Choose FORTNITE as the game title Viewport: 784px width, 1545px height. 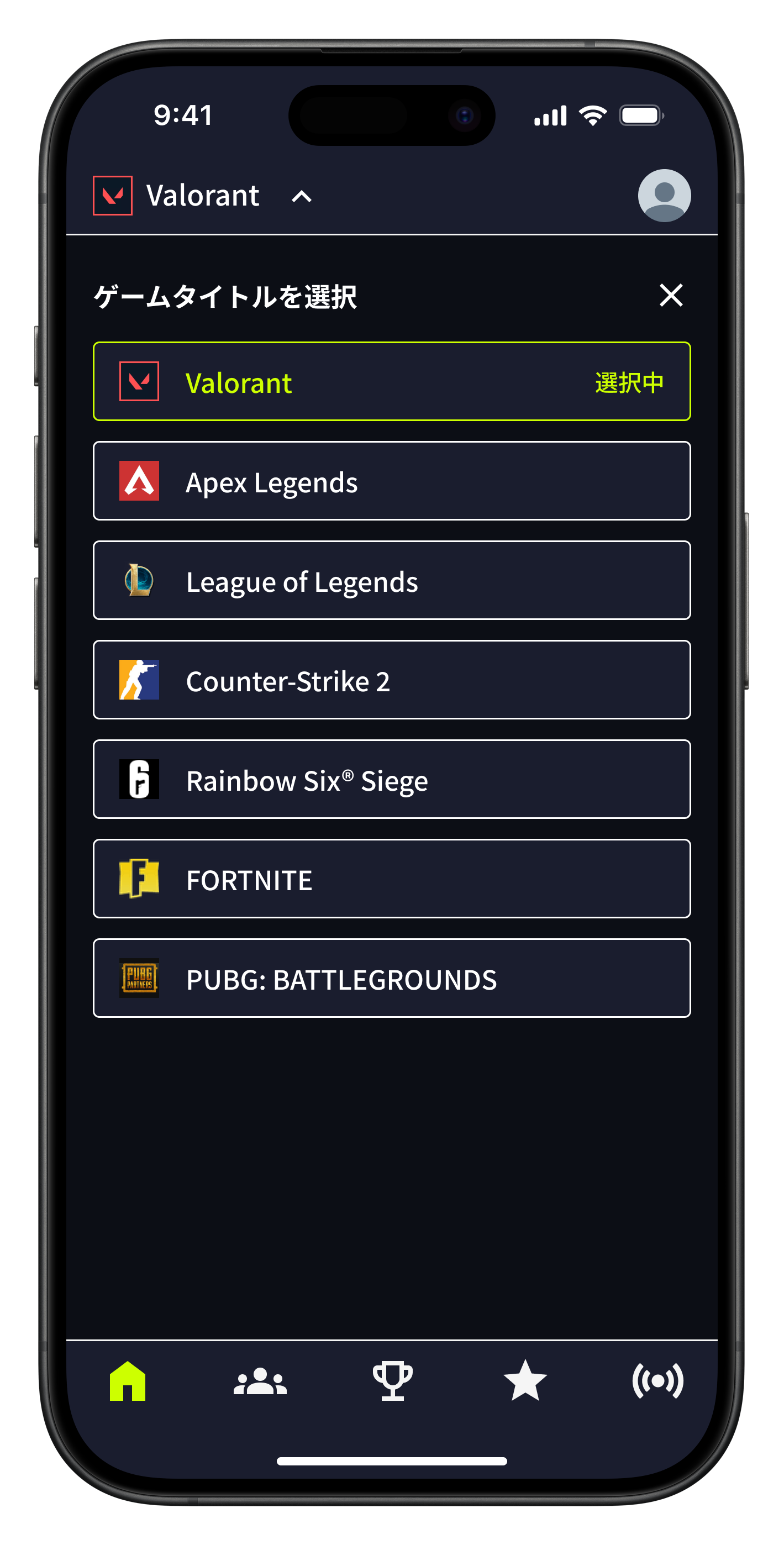[x=391, y=879]
